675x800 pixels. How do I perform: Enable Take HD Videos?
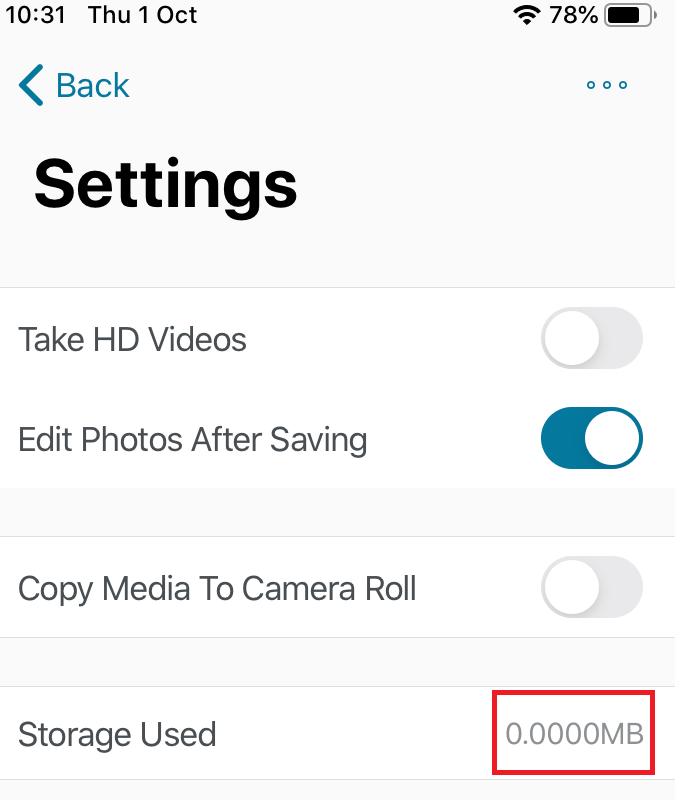591,339
